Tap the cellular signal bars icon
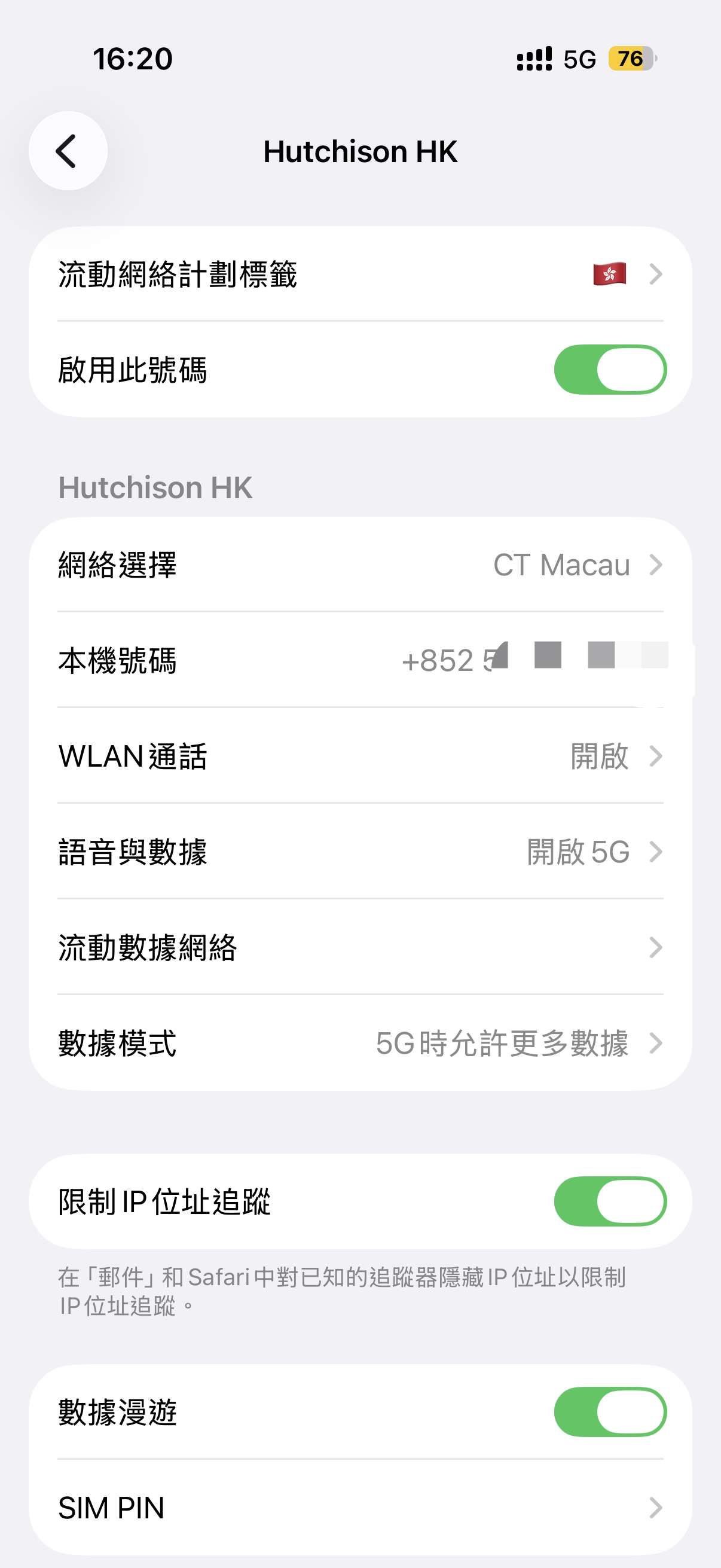The height and width of the screenshot is (1568, 721). click(533, 59)
